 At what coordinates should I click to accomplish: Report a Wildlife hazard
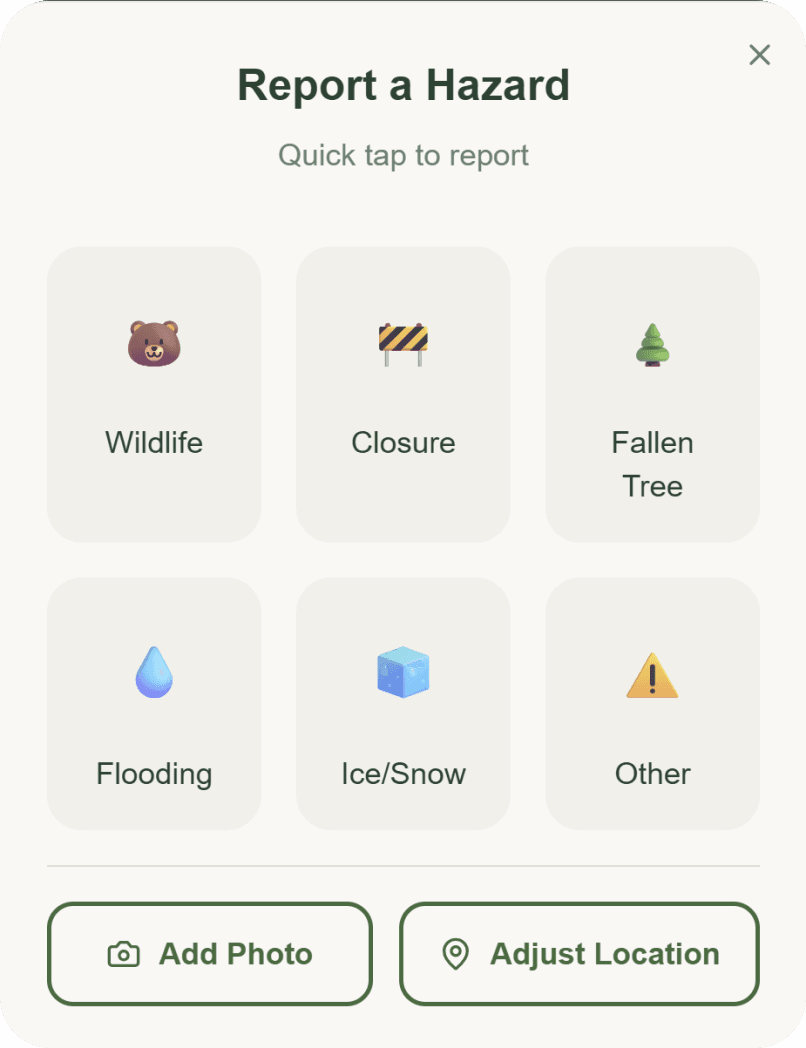[x=154, y=394]
